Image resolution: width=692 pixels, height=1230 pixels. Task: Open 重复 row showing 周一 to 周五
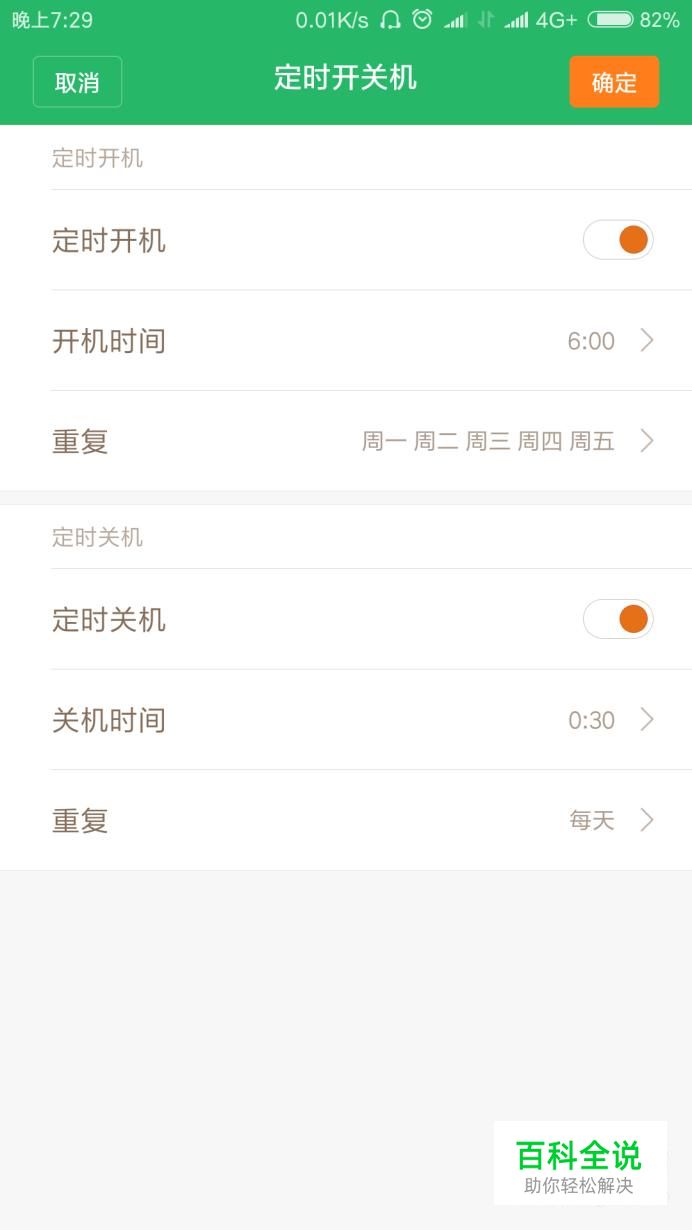(346, 441)
